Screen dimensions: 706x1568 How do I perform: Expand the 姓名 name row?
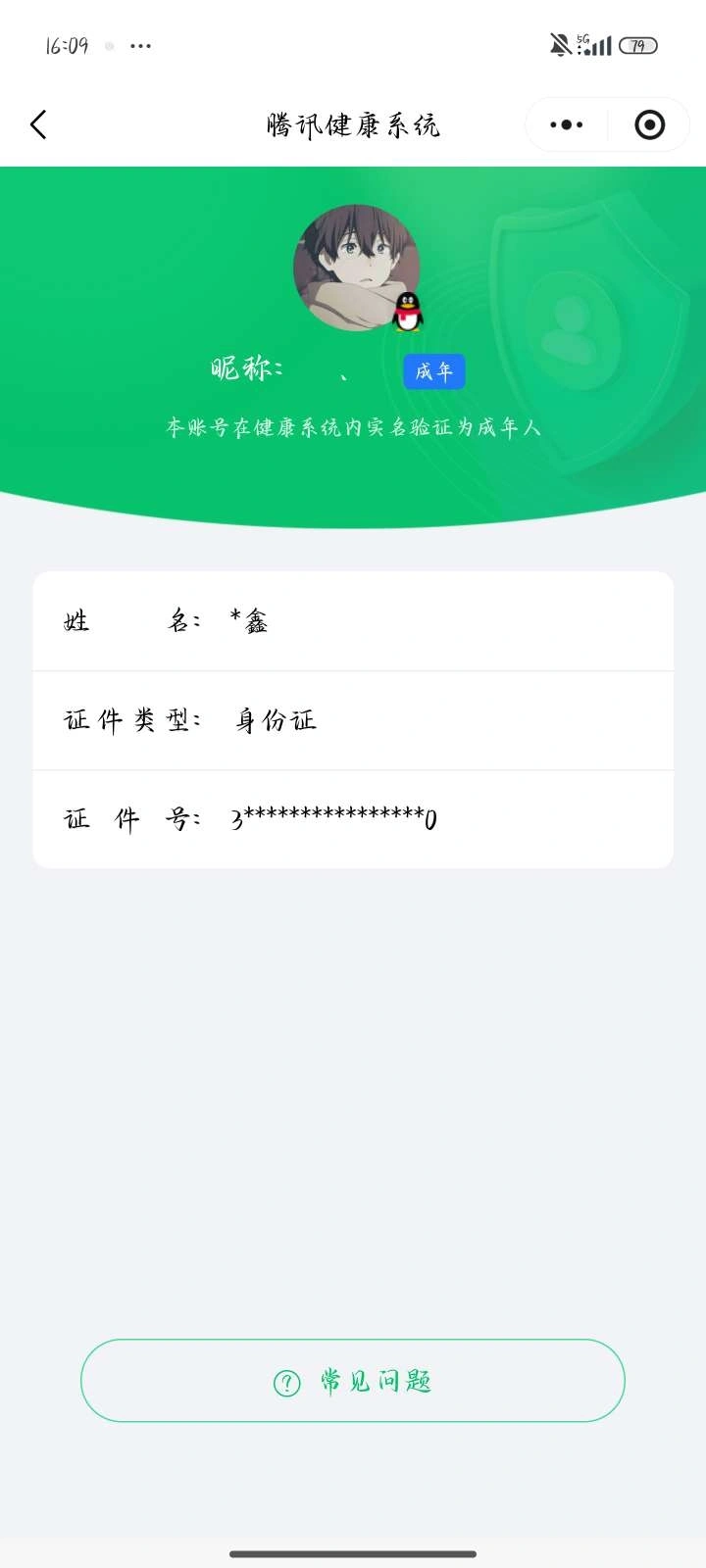(x=353, y=620)
